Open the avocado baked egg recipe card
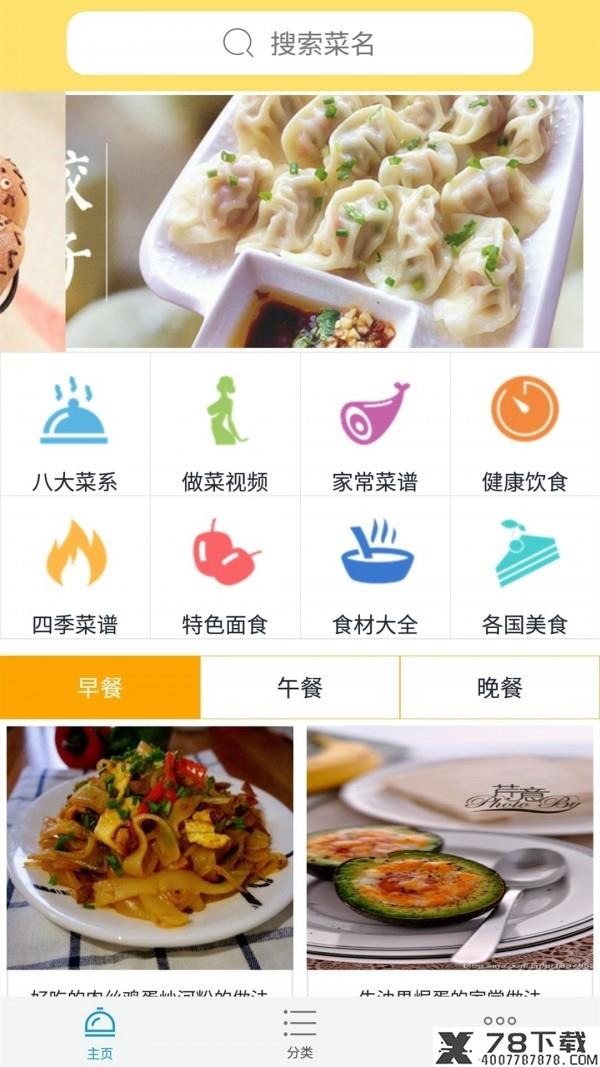This screenshot has width=600, height=1067. coord(450,861)
